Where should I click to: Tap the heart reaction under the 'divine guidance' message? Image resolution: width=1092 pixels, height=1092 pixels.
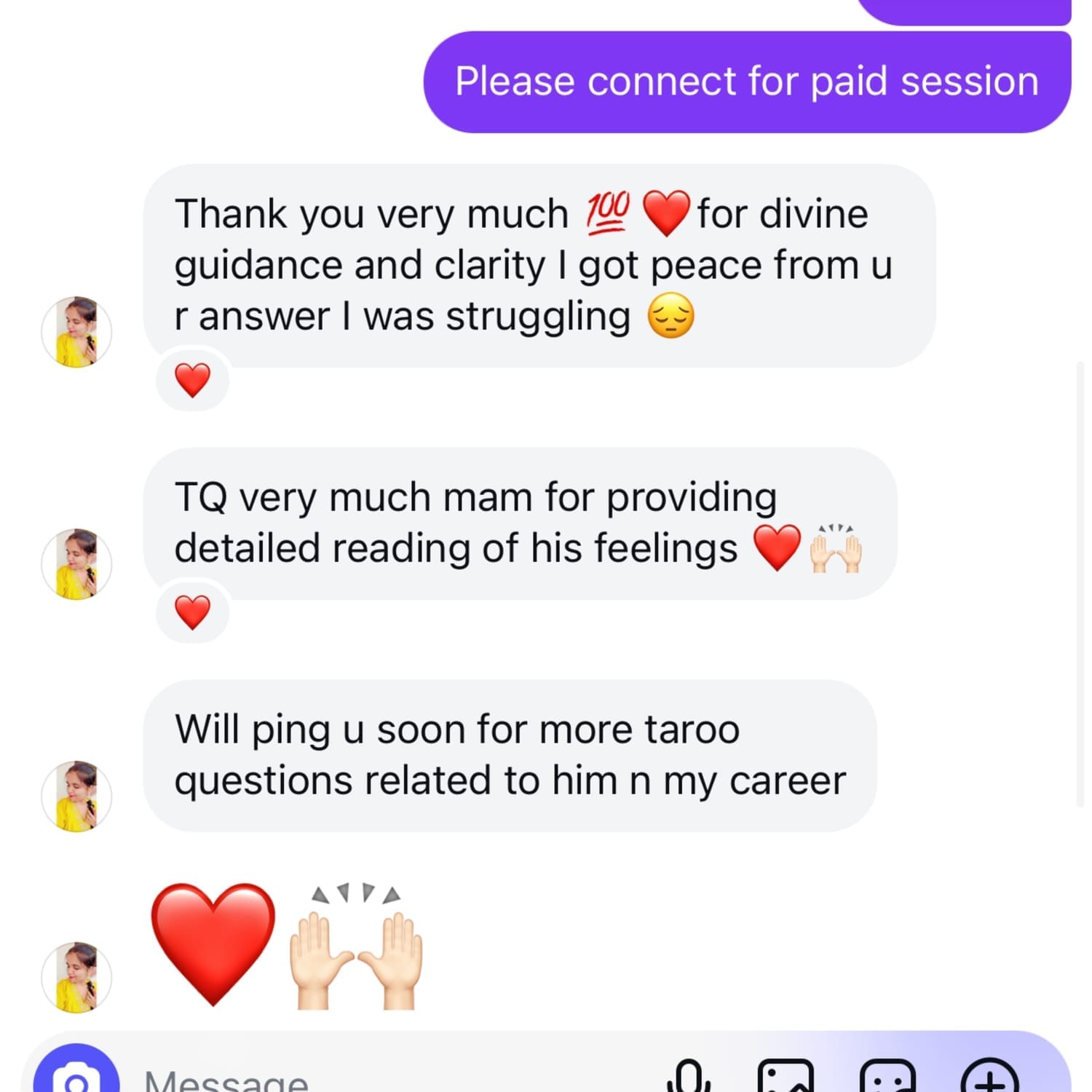click(x=193, y=380)
